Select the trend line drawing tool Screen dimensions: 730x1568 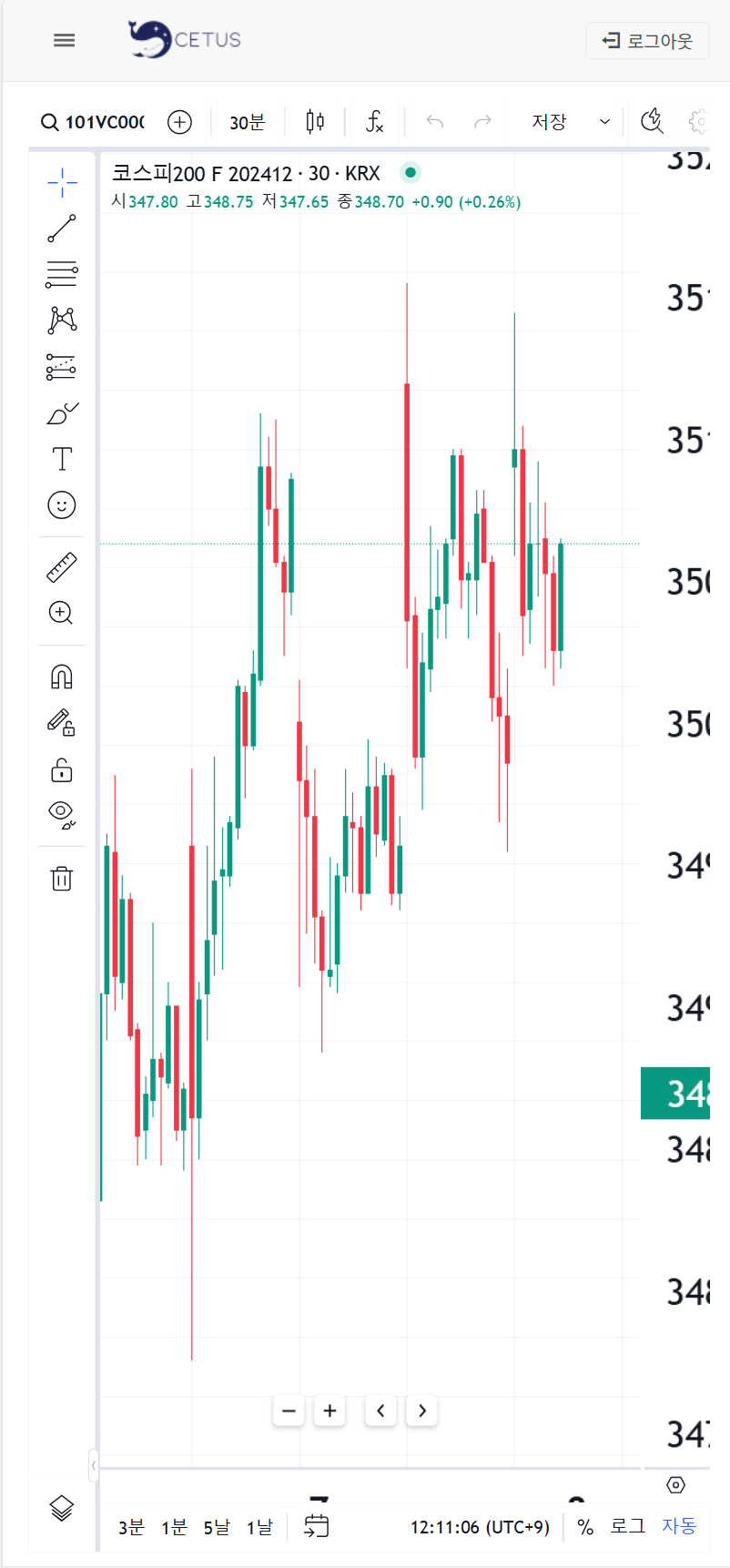[x=62, y=229]
